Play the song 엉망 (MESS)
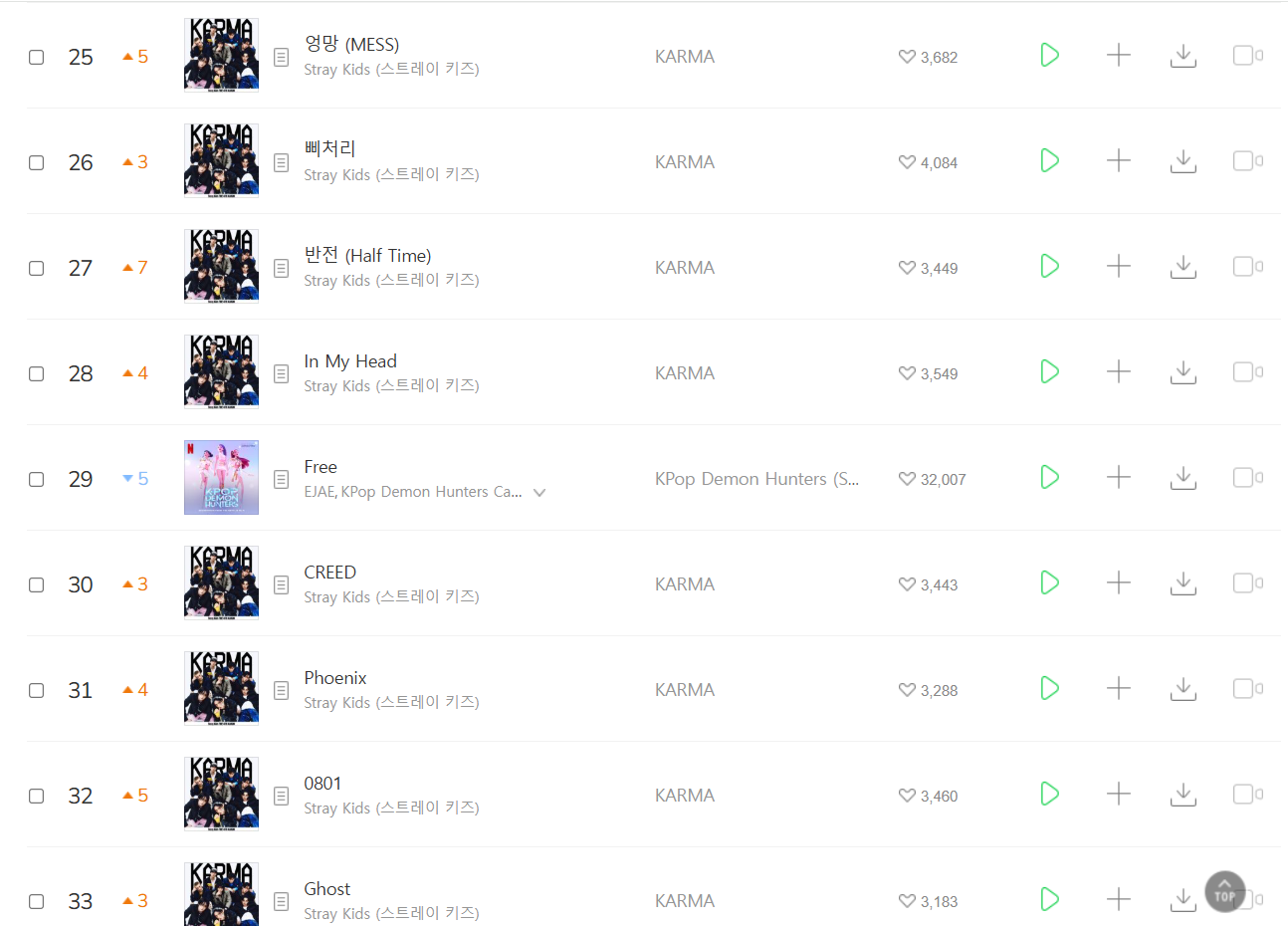 point(1049,56)
